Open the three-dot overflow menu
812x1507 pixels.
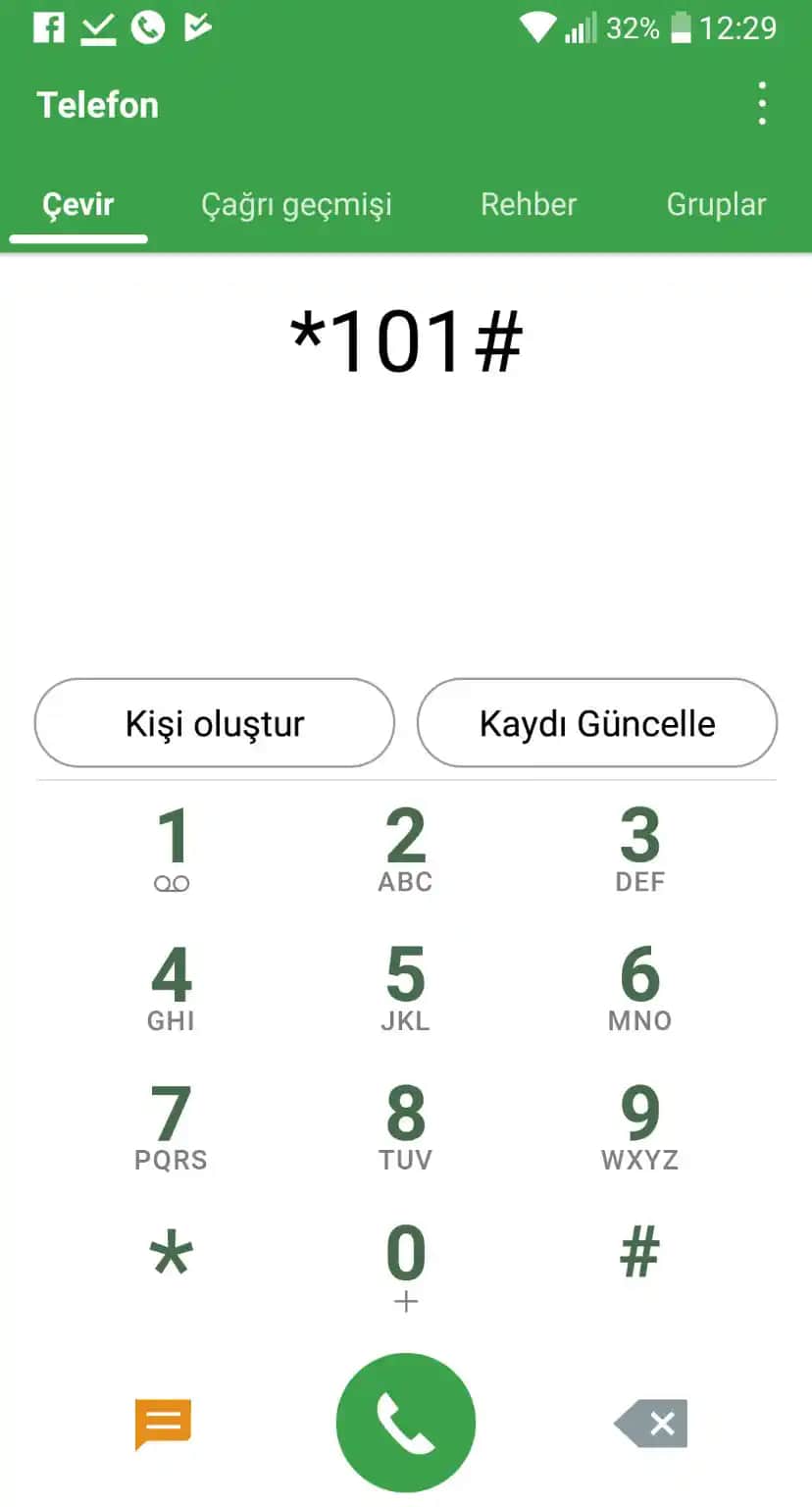point(762,103)
